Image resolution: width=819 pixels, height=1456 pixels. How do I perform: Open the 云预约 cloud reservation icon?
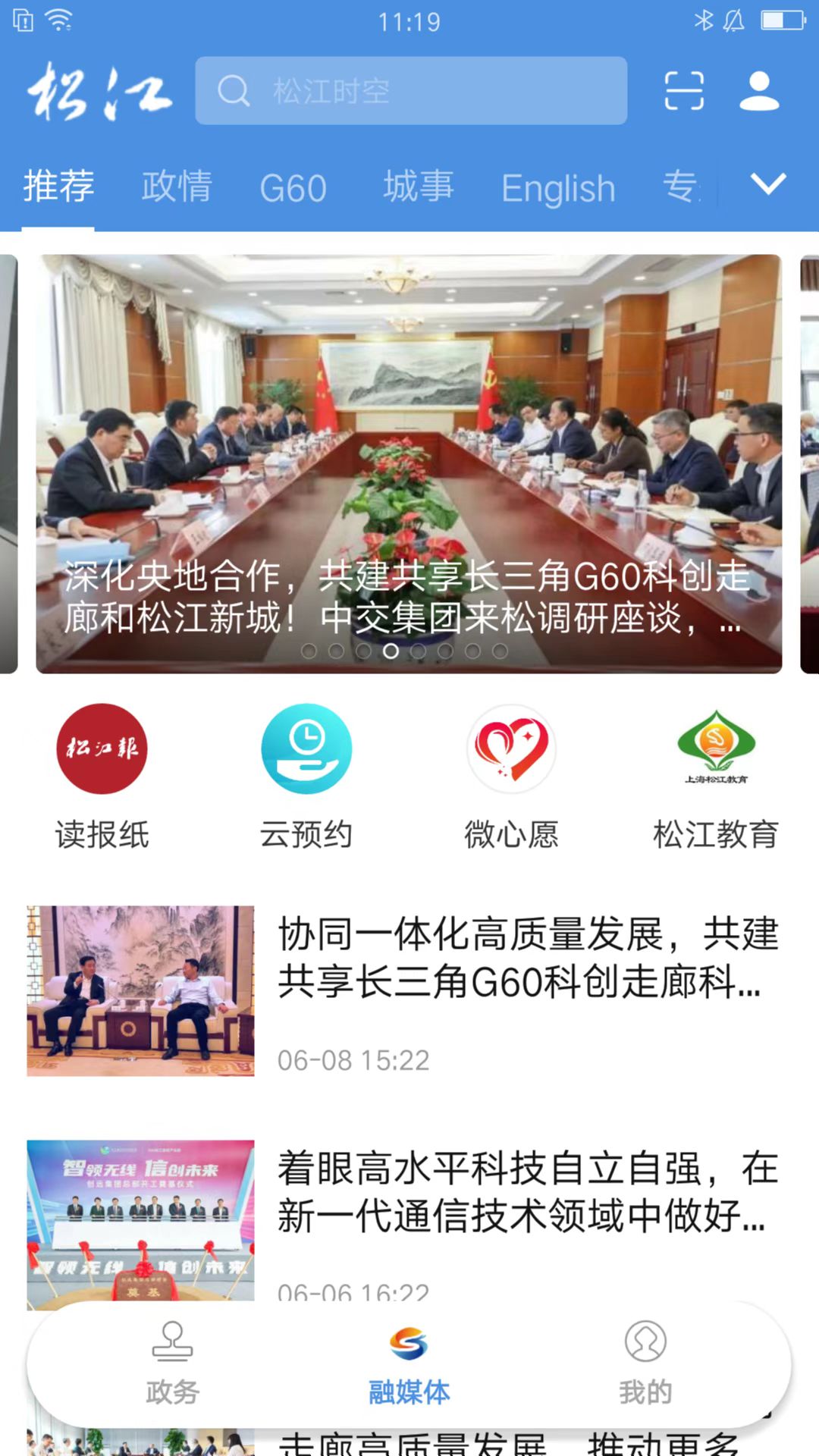click(306, 748)
